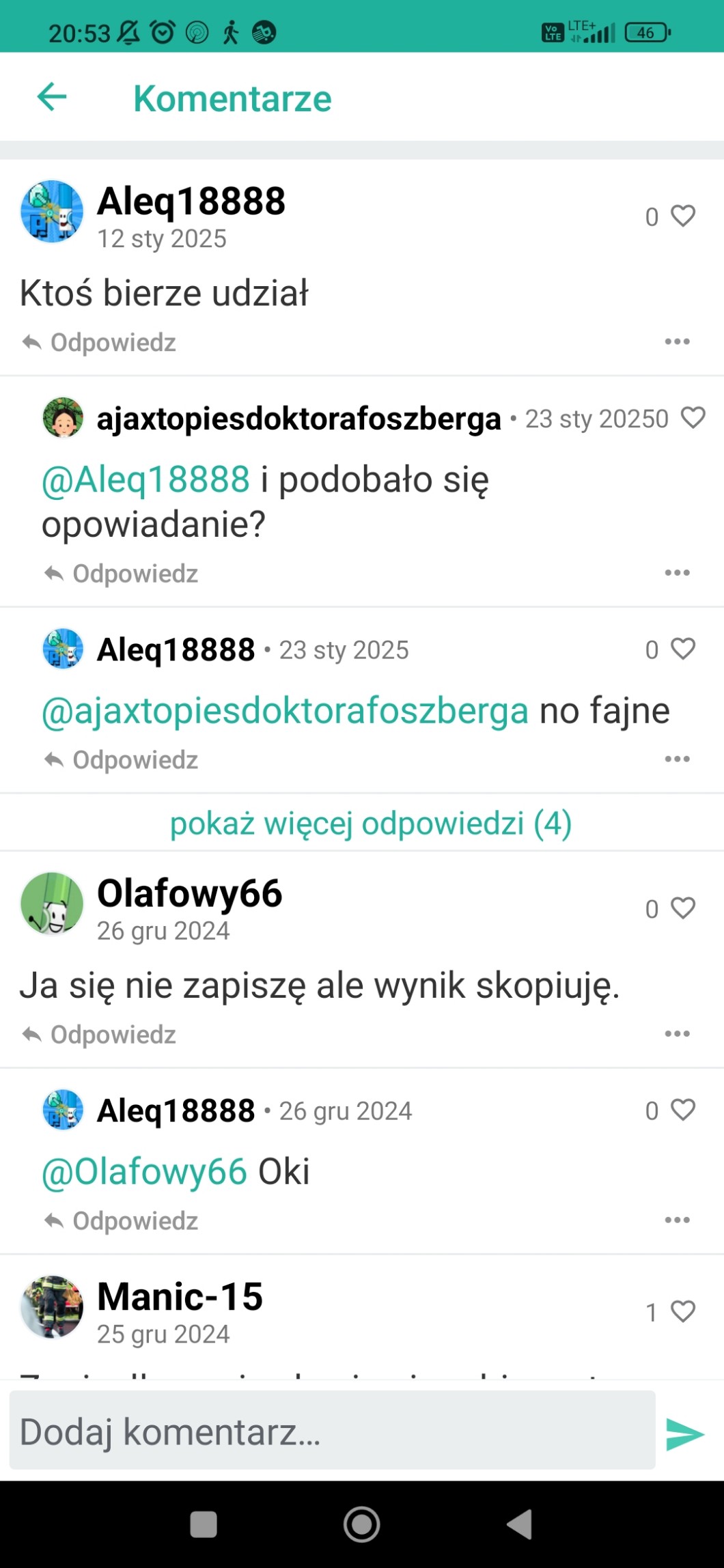Like the "no fajne" reply
Screen dimensions: 724x1568
tap(682, 648)
